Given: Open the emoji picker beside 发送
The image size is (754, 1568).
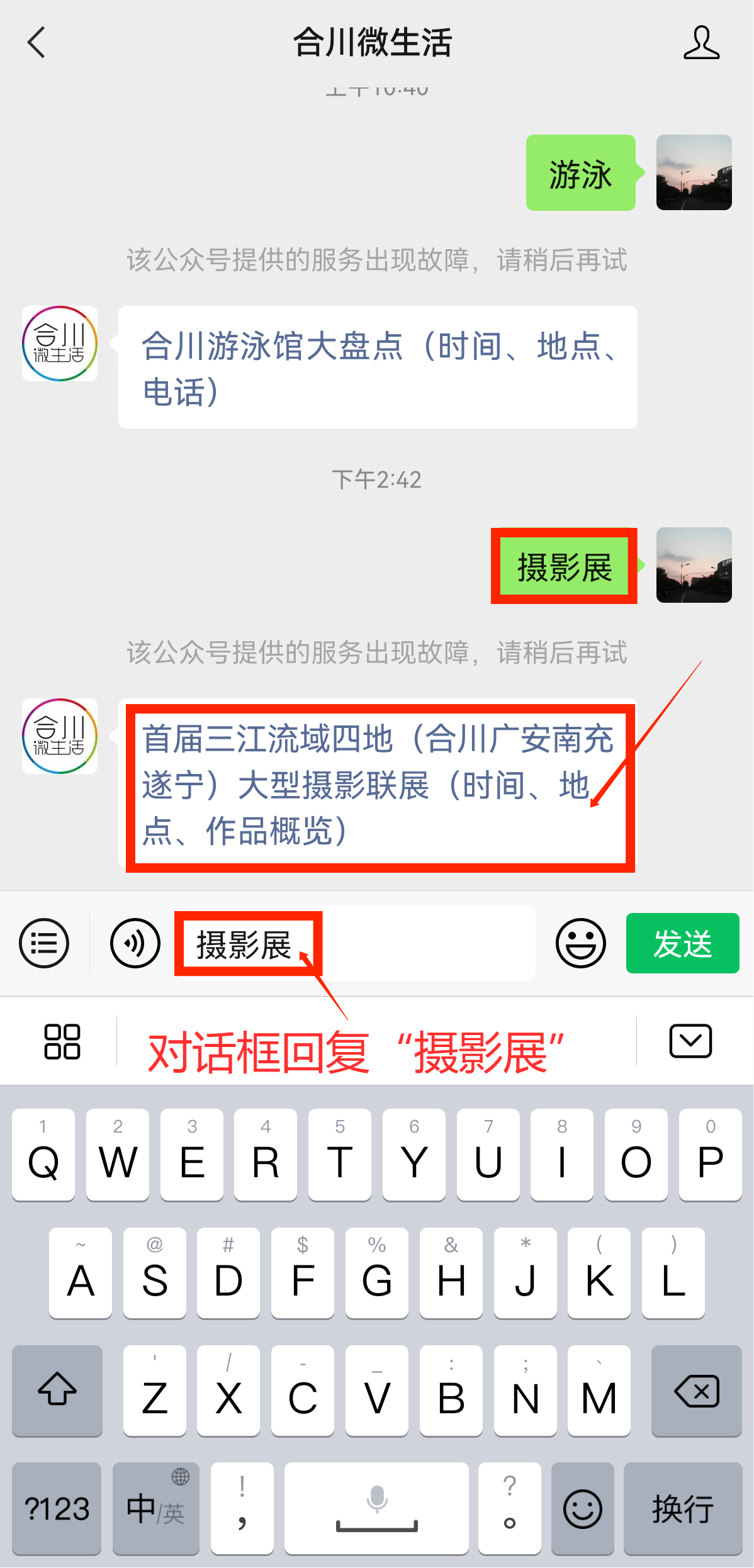Looking at the screenshot, I should (580, 943).
